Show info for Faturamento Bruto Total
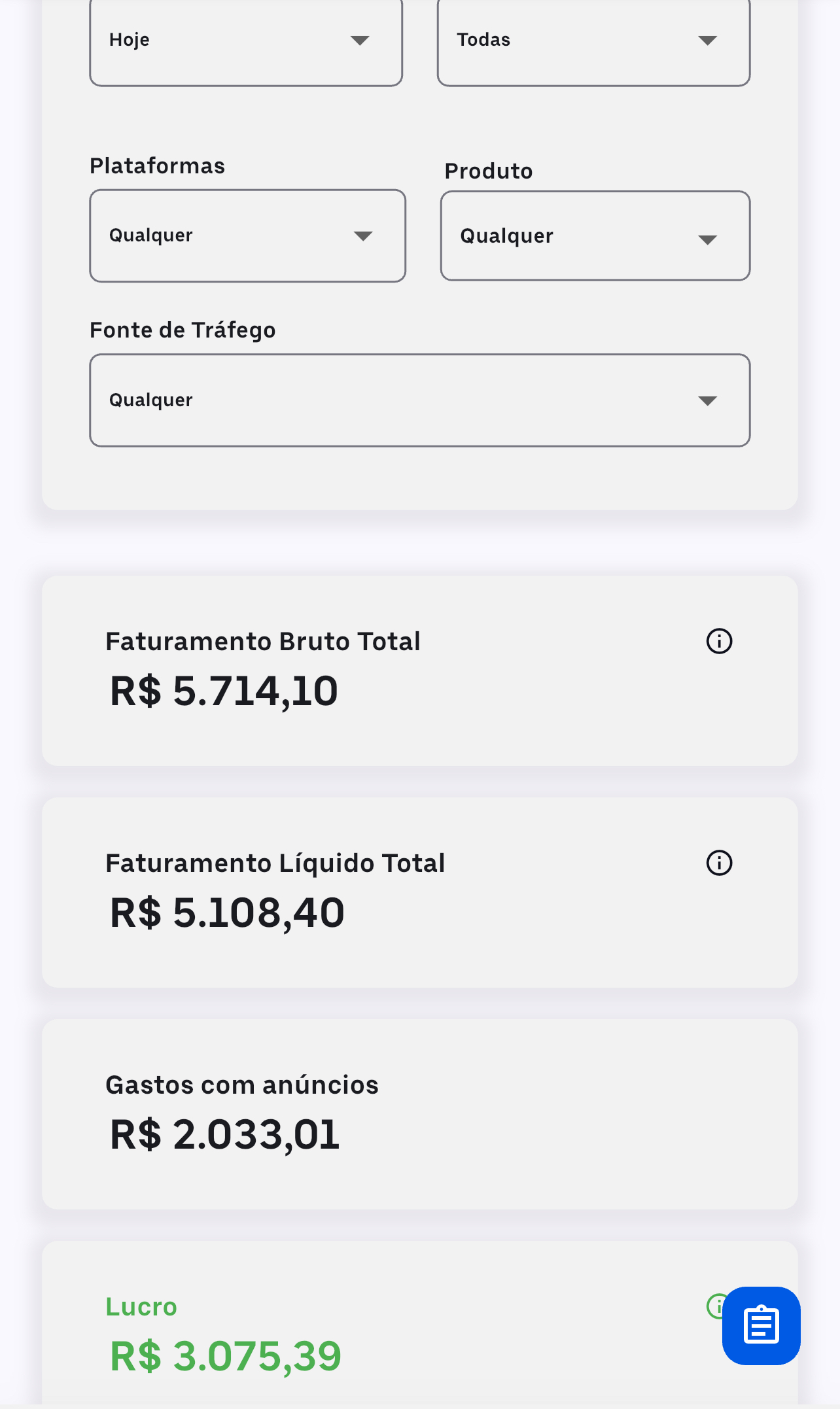Screen dimensions: 840x1409 (719, 641)
